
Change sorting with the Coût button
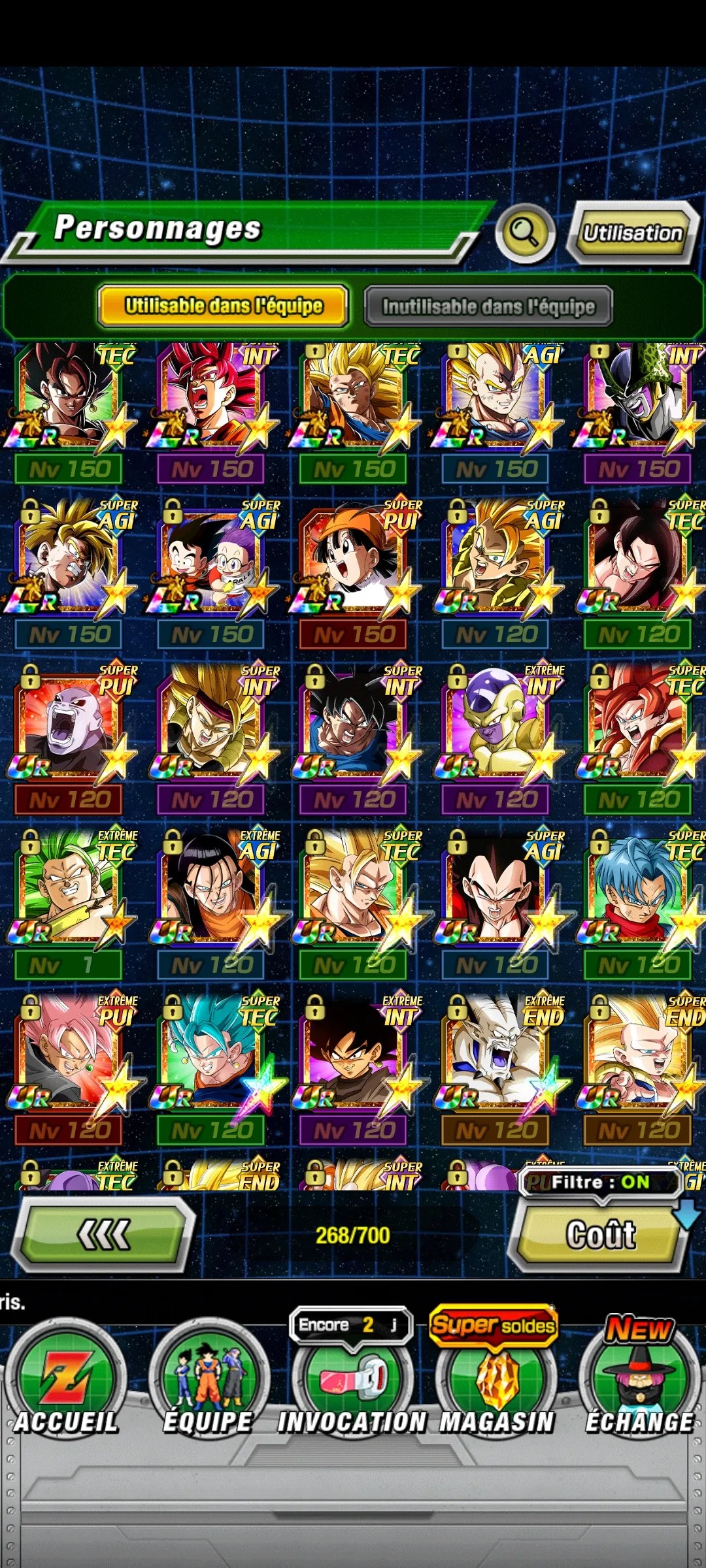click(x=600, y=1234)
